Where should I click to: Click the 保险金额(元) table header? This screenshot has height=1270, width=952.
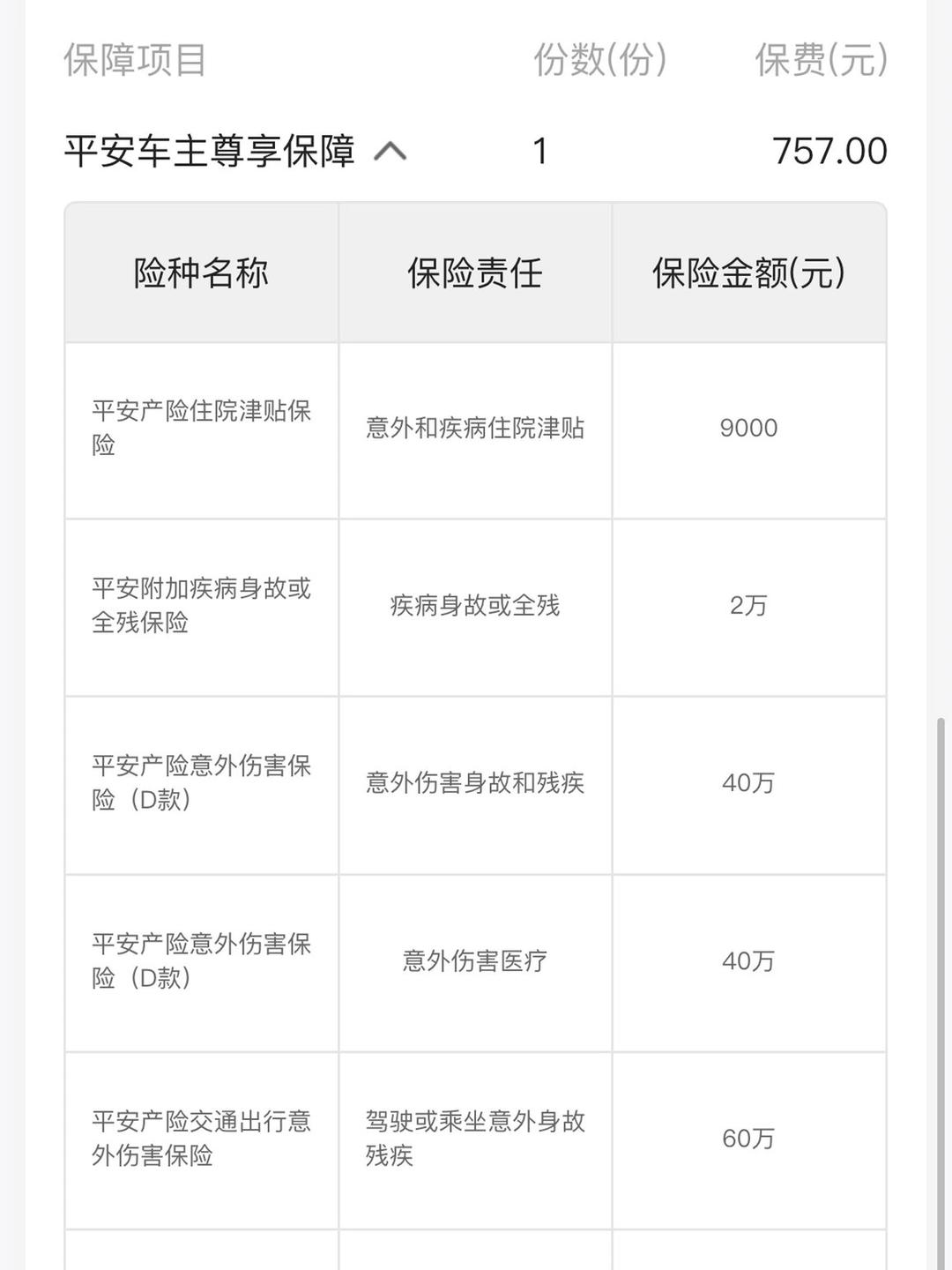(747, 272)
